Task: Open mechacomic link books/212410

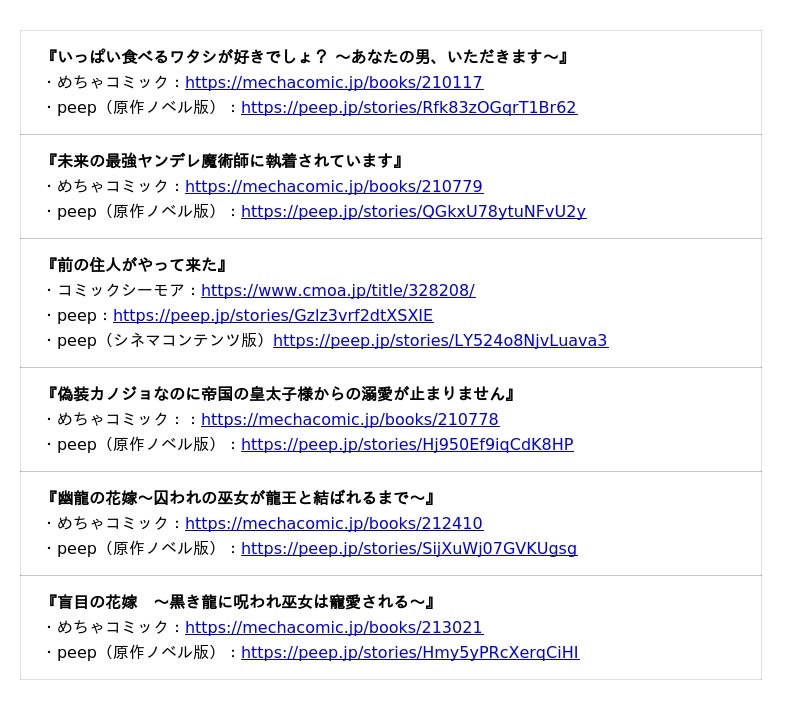Action: point(333,524)
